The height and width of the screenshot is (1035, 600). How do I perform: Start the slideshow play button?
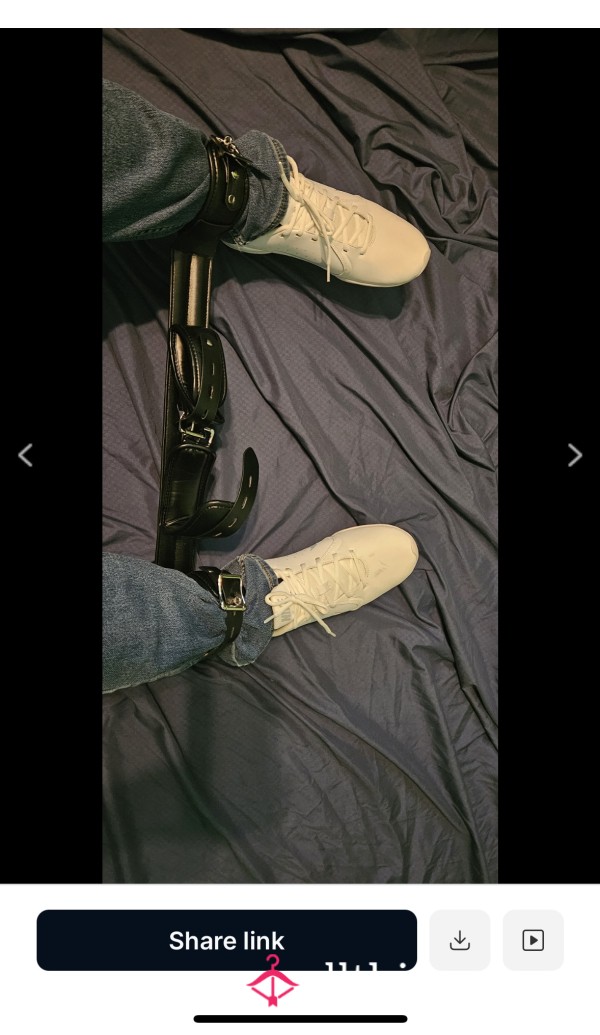pyautogui.click(x=533, y=940)
